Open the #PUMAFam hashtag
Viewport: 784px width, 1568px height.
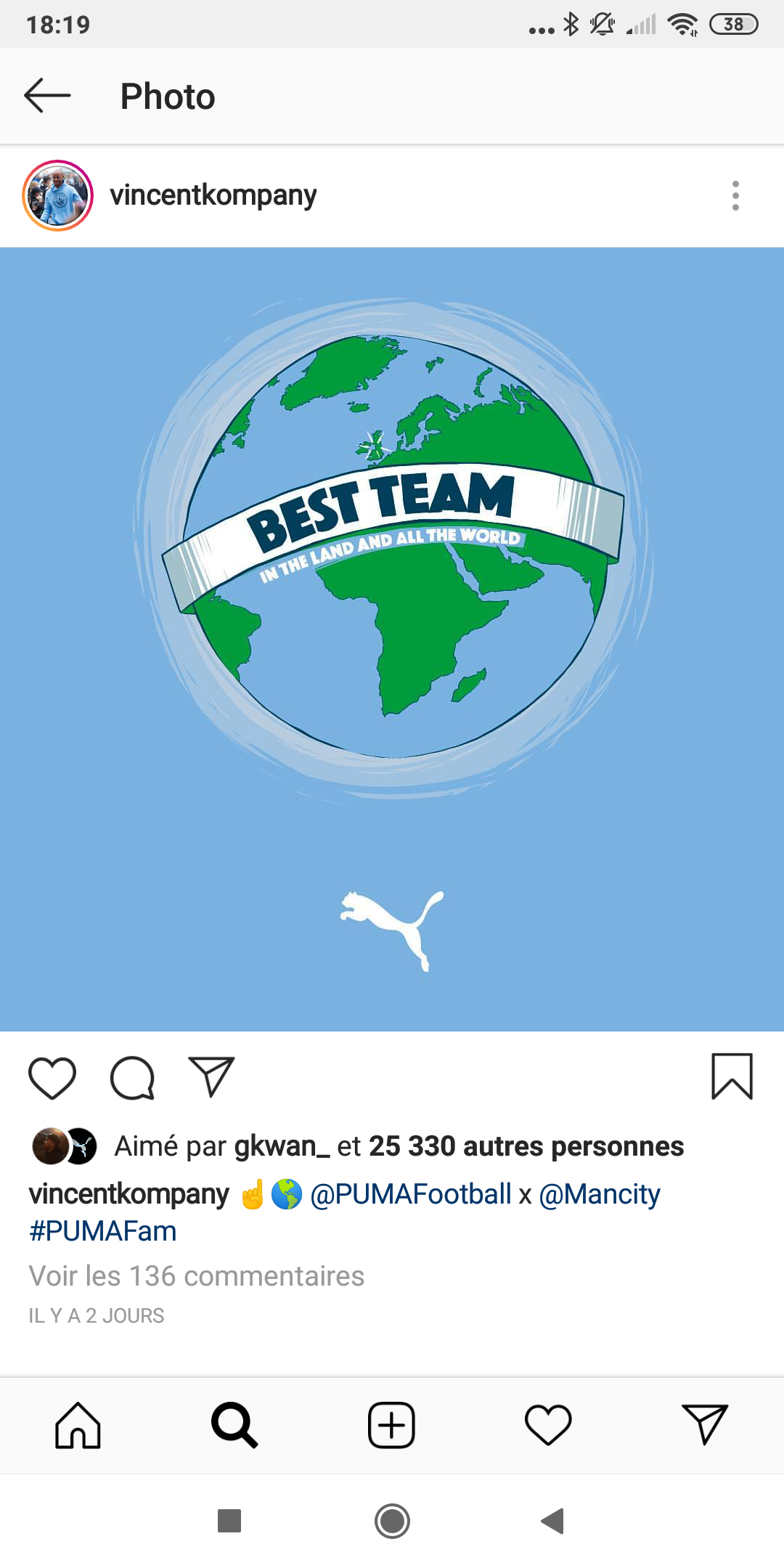[102, 1231]
